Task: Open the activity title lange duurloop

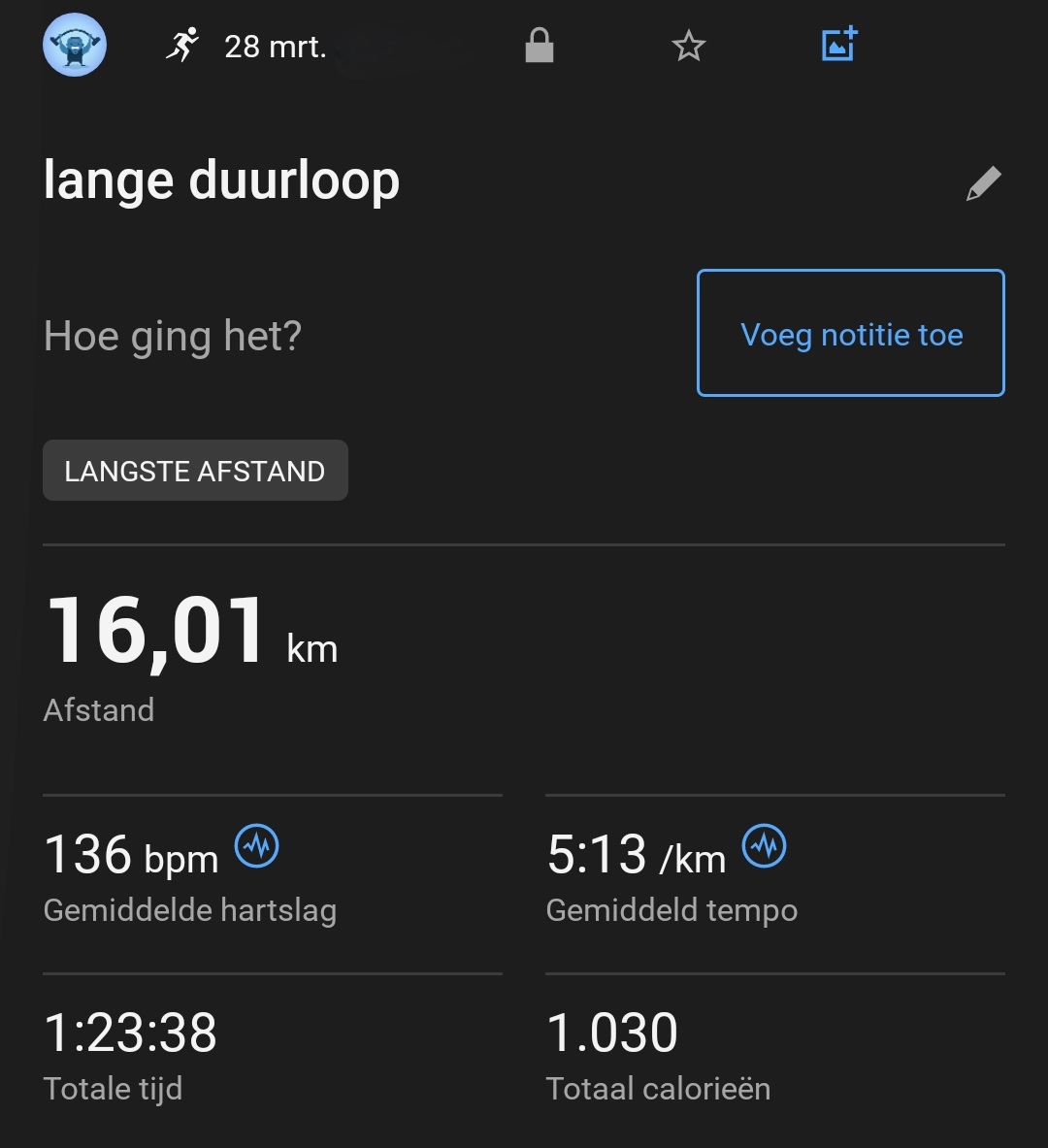Action: tap(221, 180)
